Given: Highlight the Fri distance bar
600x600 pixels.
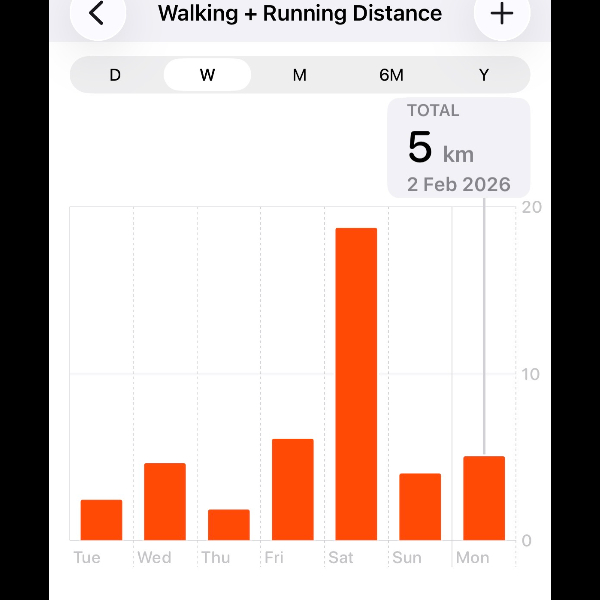Looking at the screenshot, I should tap(292, 490).
